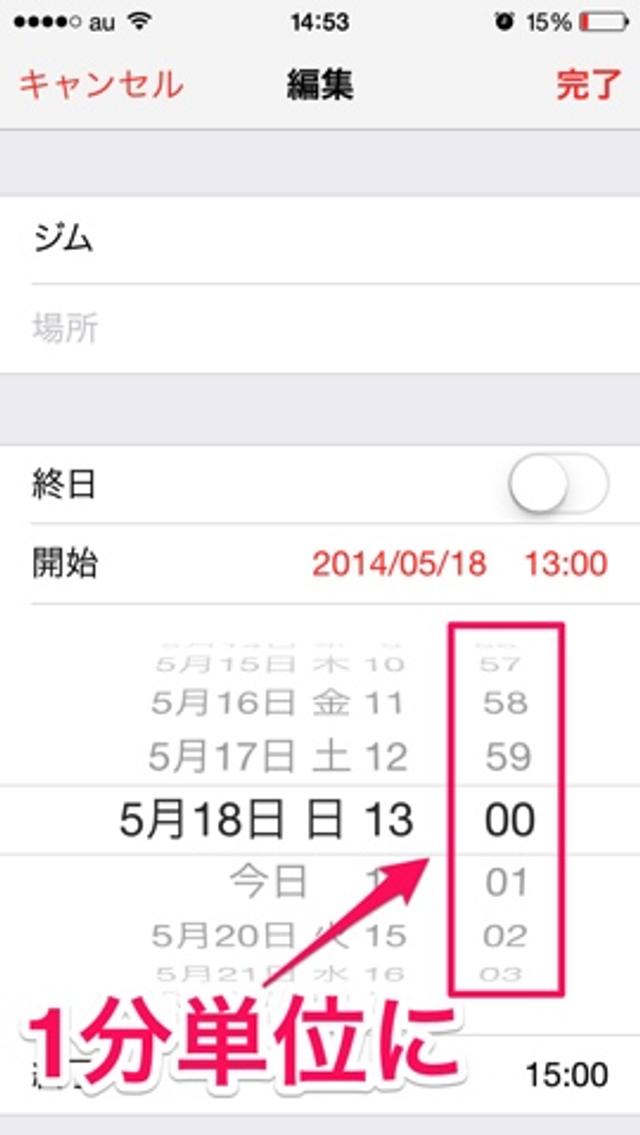Select minute 59 in the picker
The width and height of the screenshot is (640, 1135).
(507, 757)
